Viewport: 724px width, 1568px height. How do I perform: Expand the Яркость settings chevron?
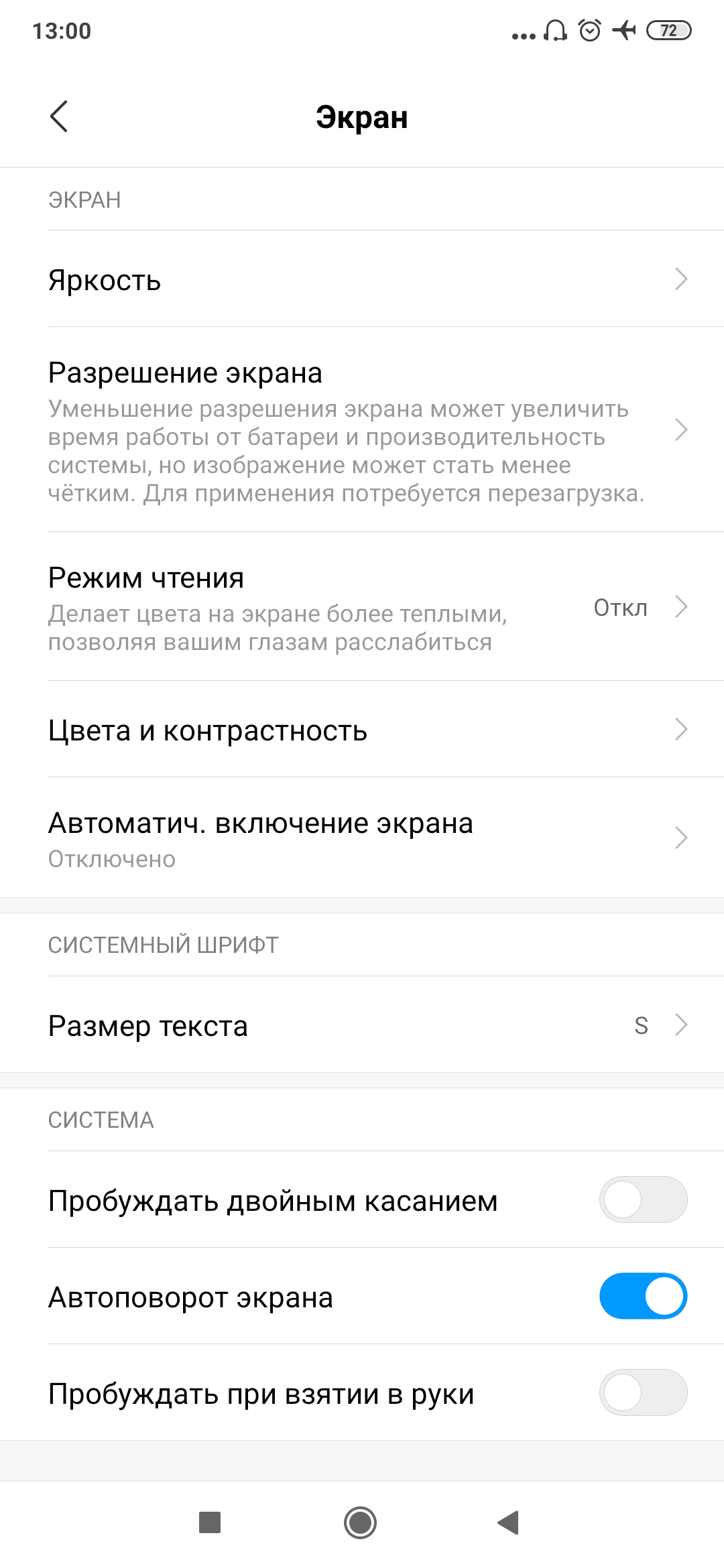point(681,279)
